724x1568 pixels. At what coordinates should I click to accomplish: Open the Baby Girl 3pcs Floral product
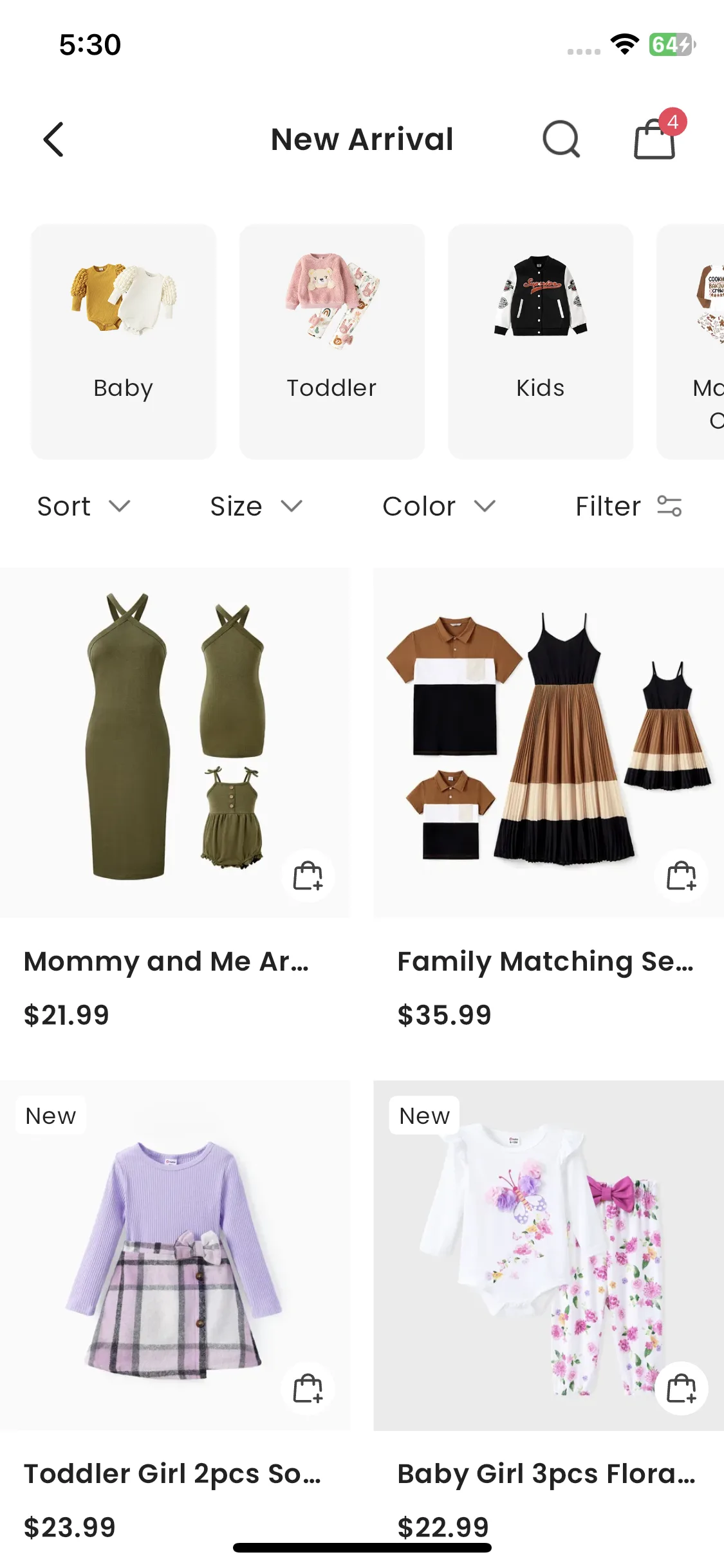click(x=549, y=1255)
